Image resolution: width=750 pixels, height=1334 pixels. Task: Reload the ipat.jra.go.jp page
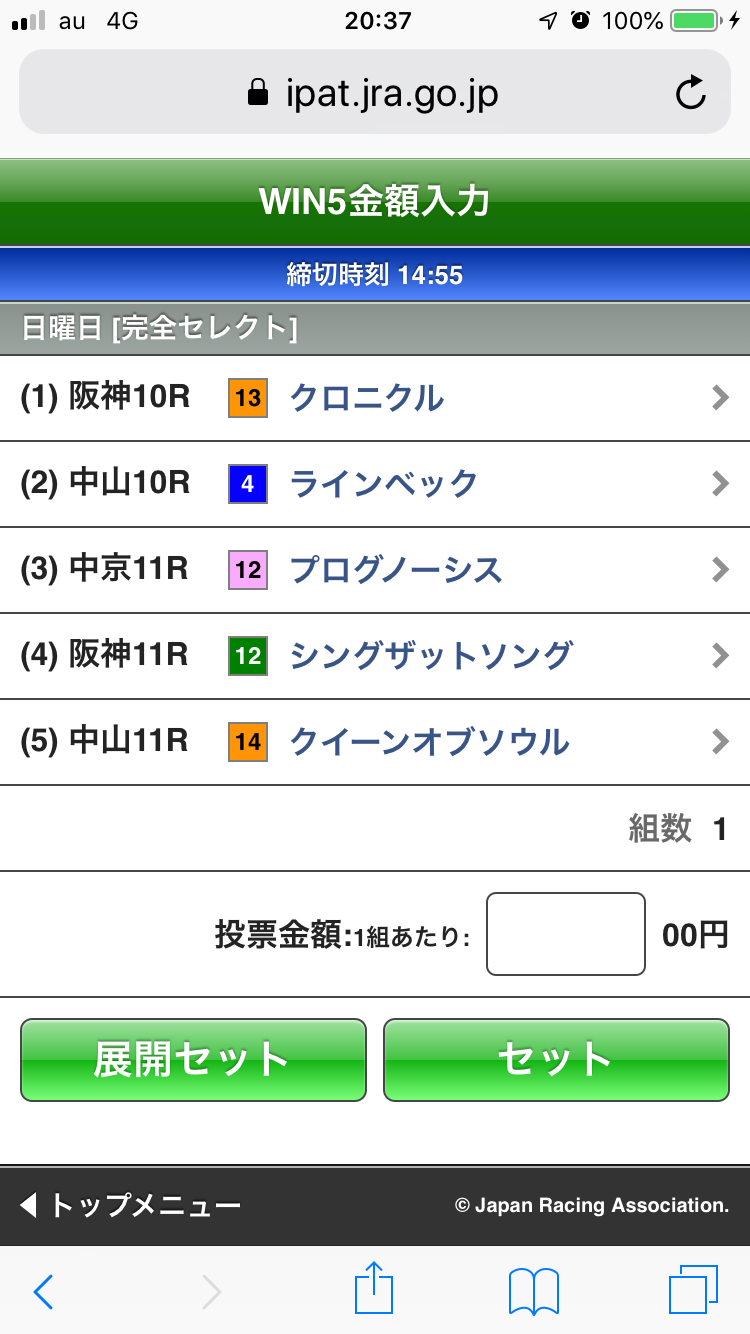coord(691,93)
